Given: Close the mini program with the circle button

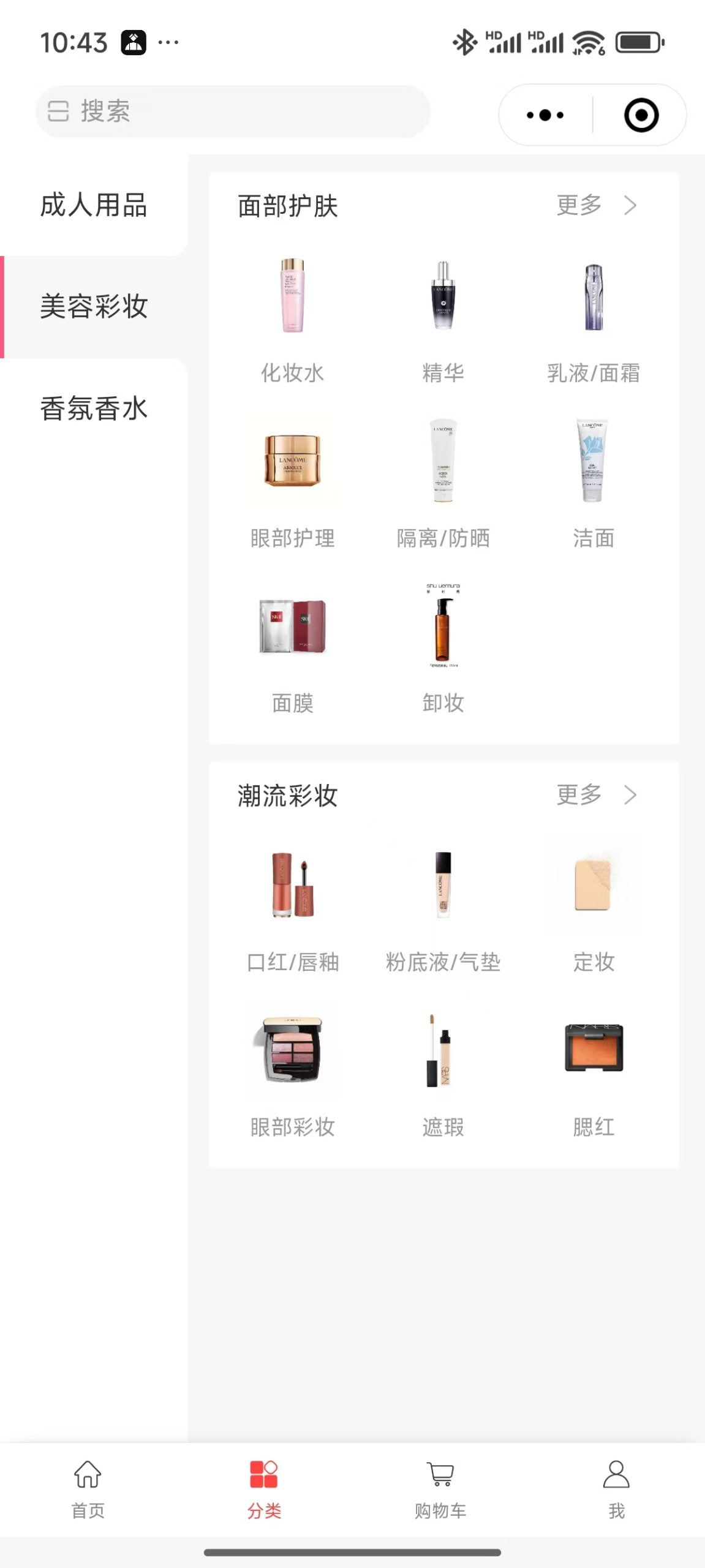Looking at the screenshot, I should coord(641,115).
